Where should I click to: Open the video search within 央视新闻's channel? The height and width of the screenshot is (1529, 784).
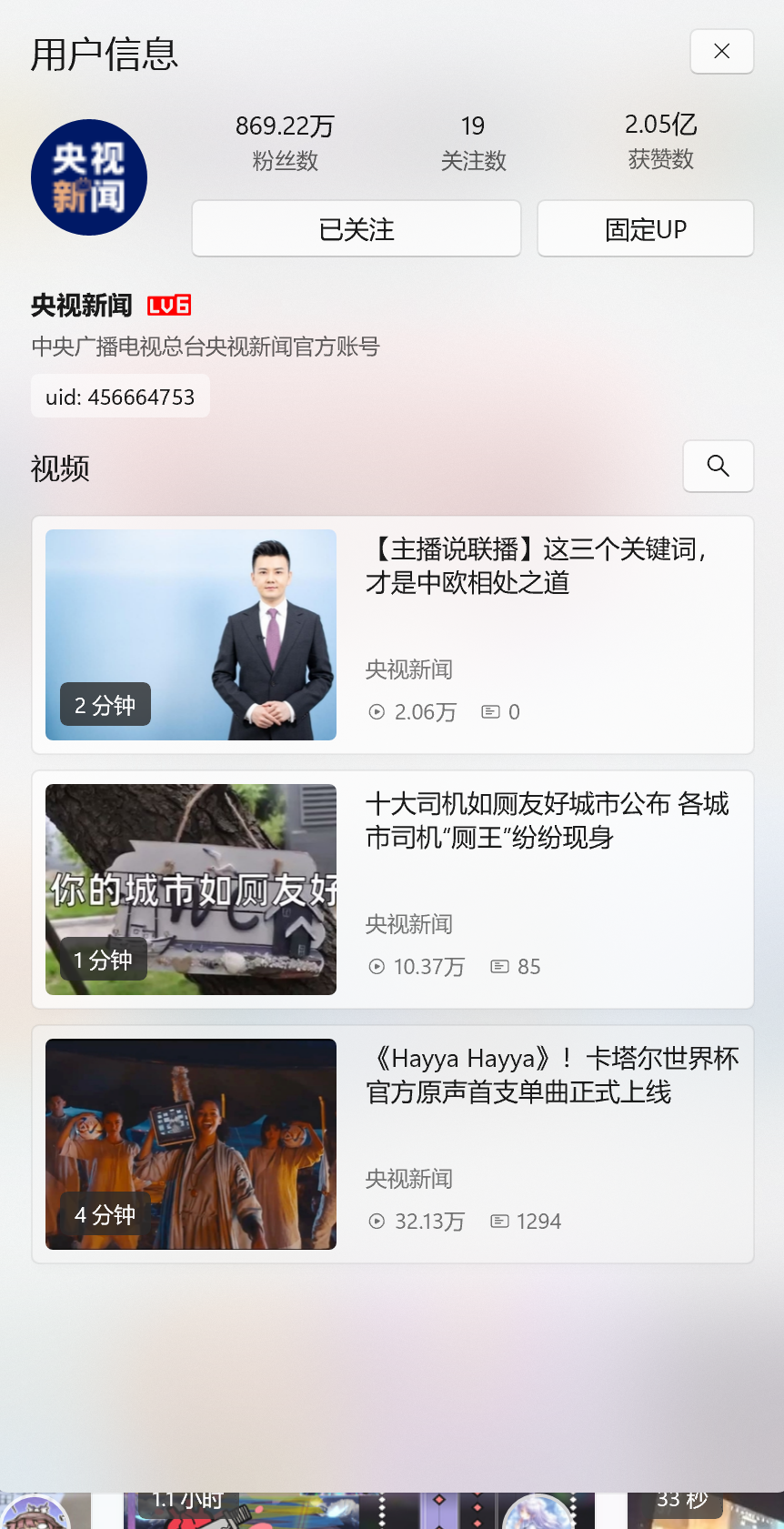click(x=718, y=466)
